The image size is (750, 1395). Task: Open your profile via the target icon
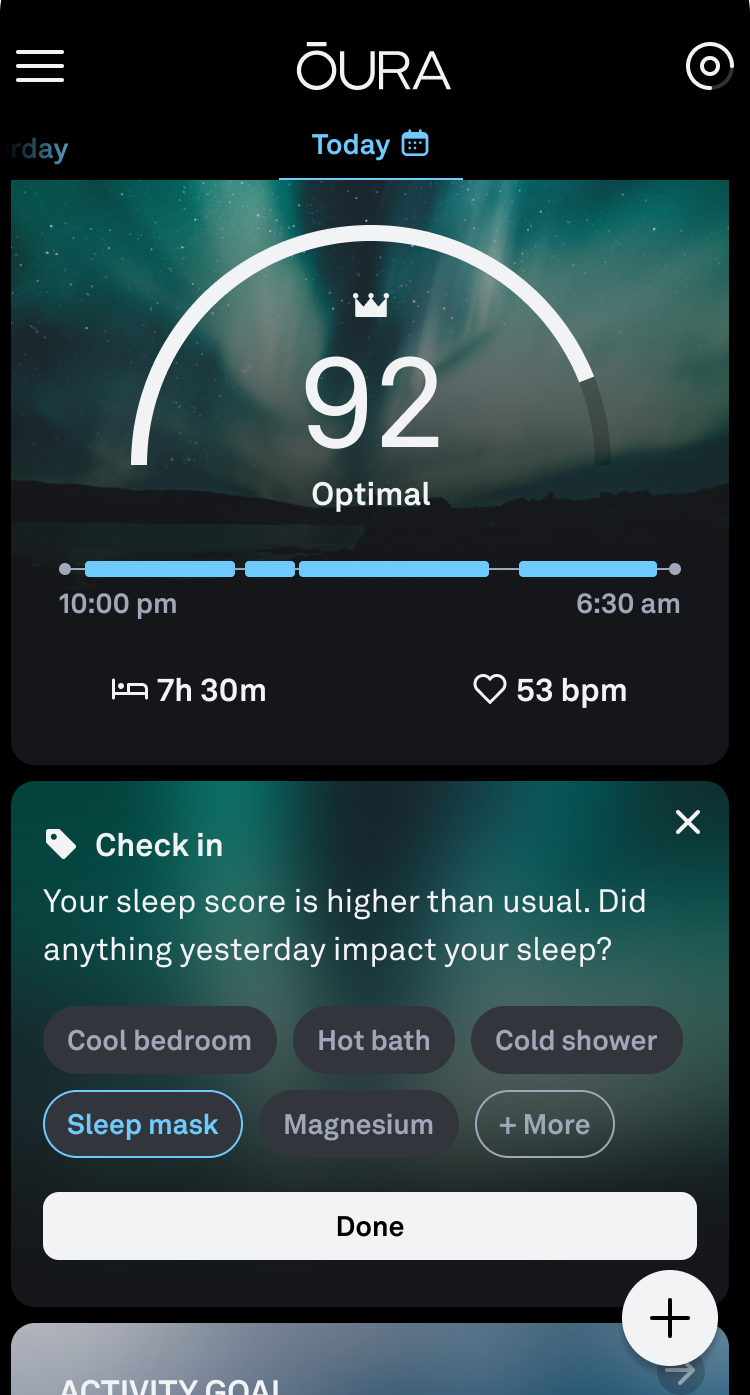(710, 67)
